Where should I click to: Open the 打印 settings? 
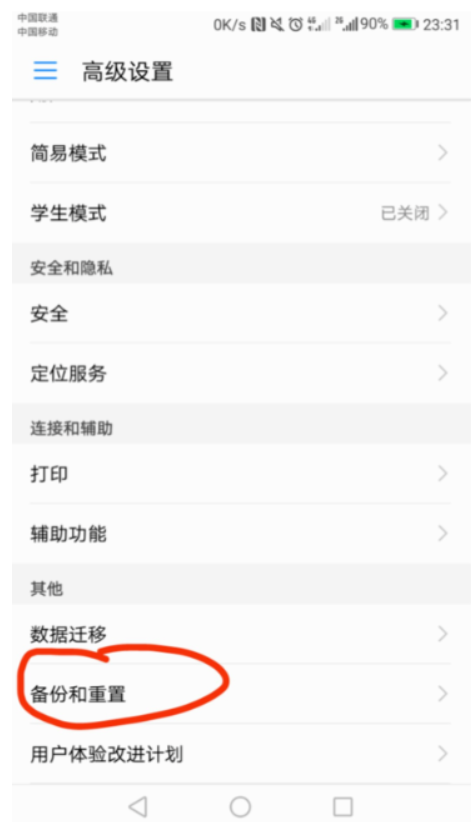click(241, 474)
